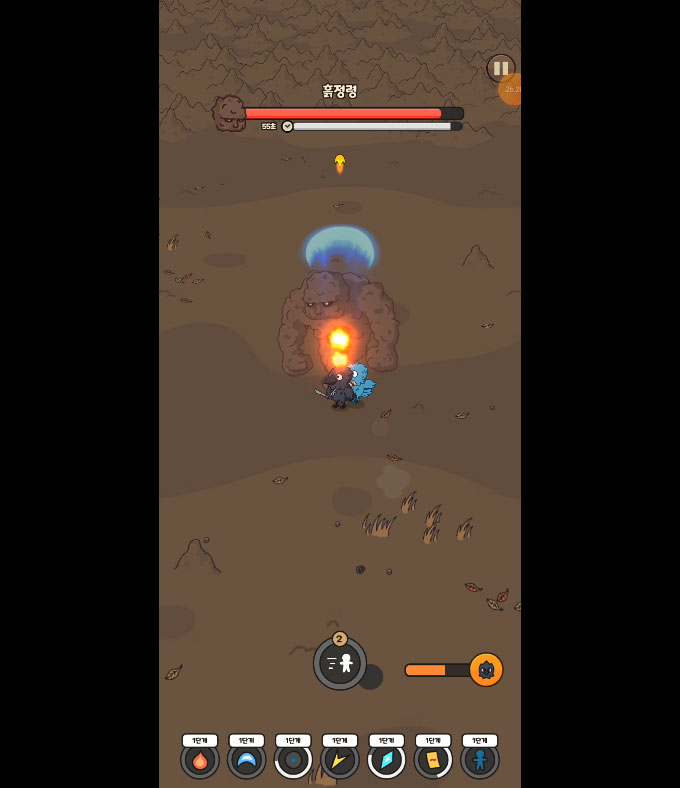The width and height of the screenshot is (680, 788).
Task: Pause the game
Action: click(x=501, y=68)
